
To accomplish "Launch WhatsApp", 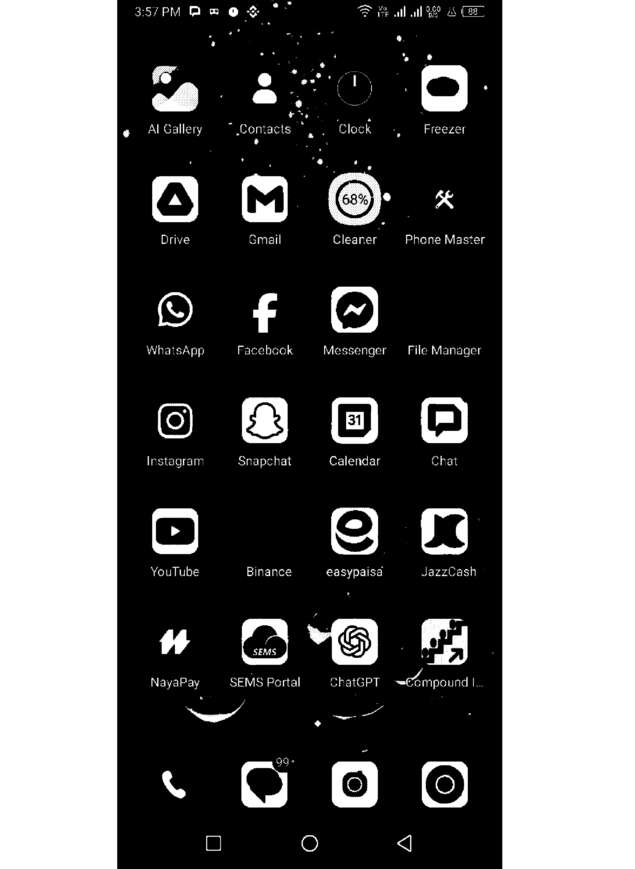I will click(x=175, y=311).
